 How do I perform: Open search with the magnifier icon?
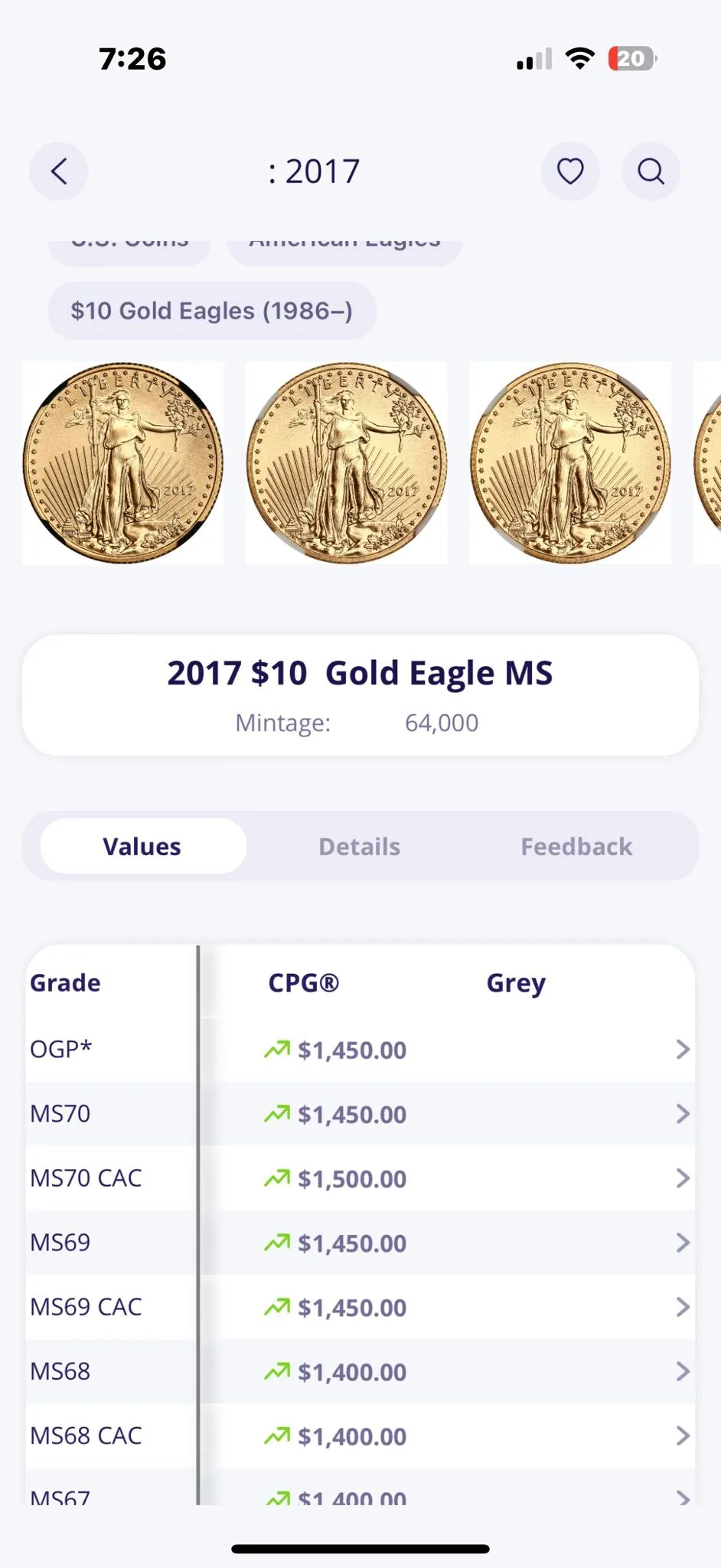[x=651, y=171]
